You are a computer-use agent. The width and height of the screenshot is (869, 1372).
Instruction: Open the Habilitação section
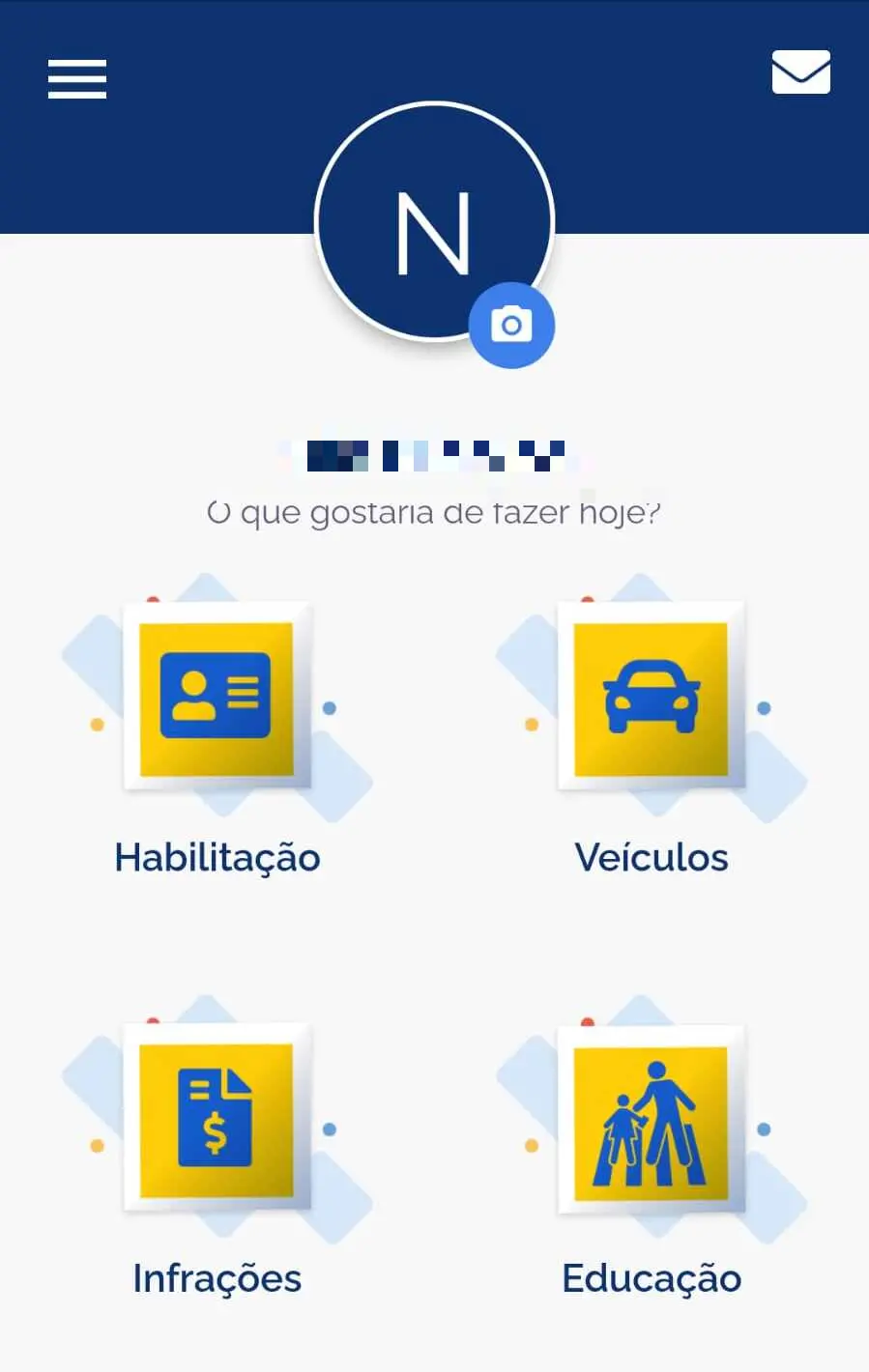217,857
